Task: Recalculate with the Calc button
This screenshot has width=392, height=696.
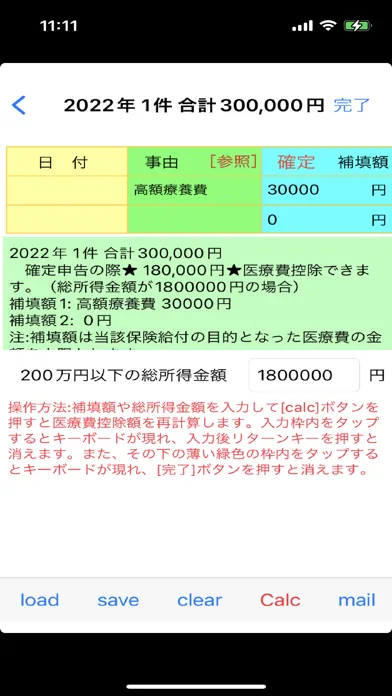Action: (280, 600)
